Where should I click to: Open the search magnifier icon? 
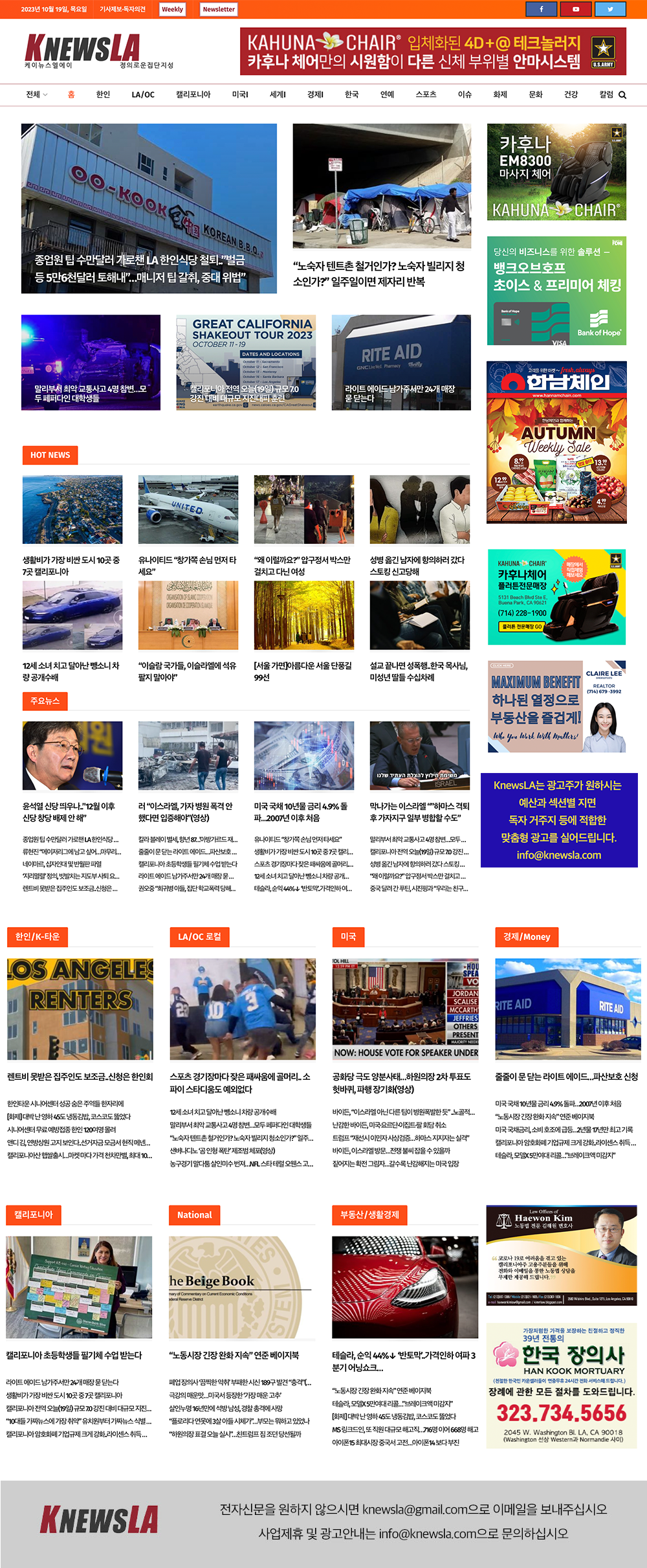point(622,95)
